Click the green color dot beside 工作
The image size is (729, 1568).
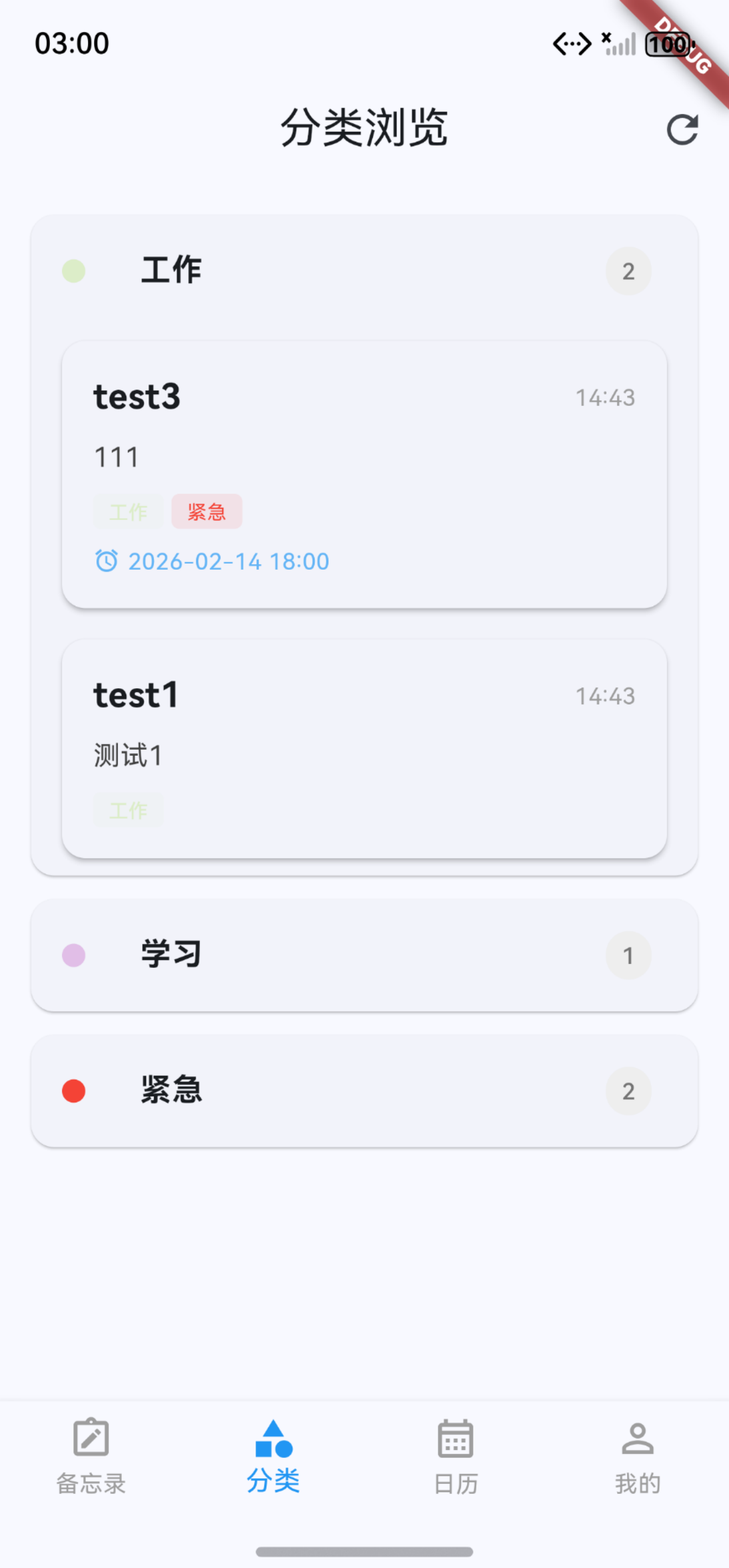[x=73, y=270]
